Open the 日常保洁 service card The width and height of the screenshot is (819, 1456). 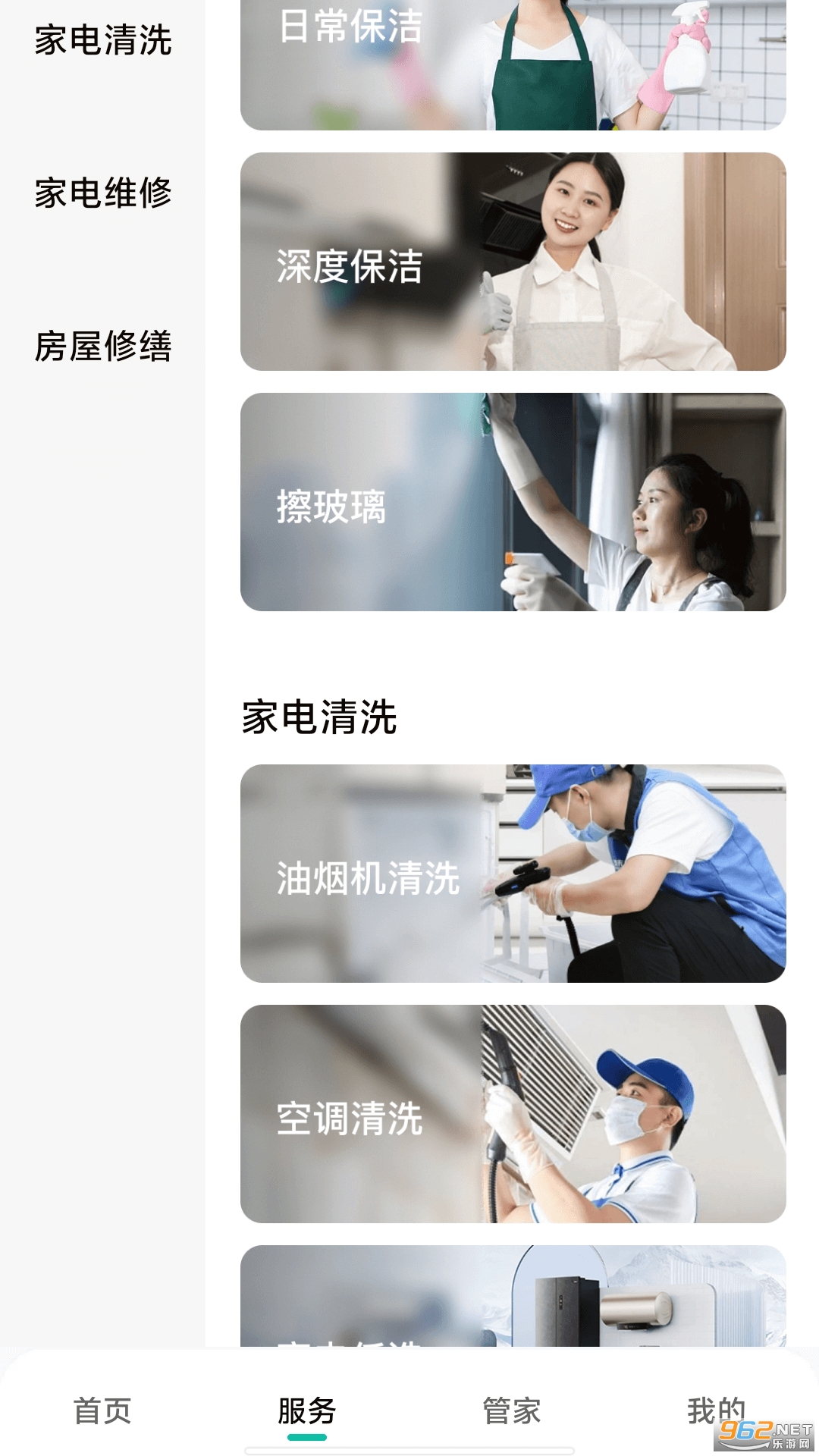[x=513, y=64]
